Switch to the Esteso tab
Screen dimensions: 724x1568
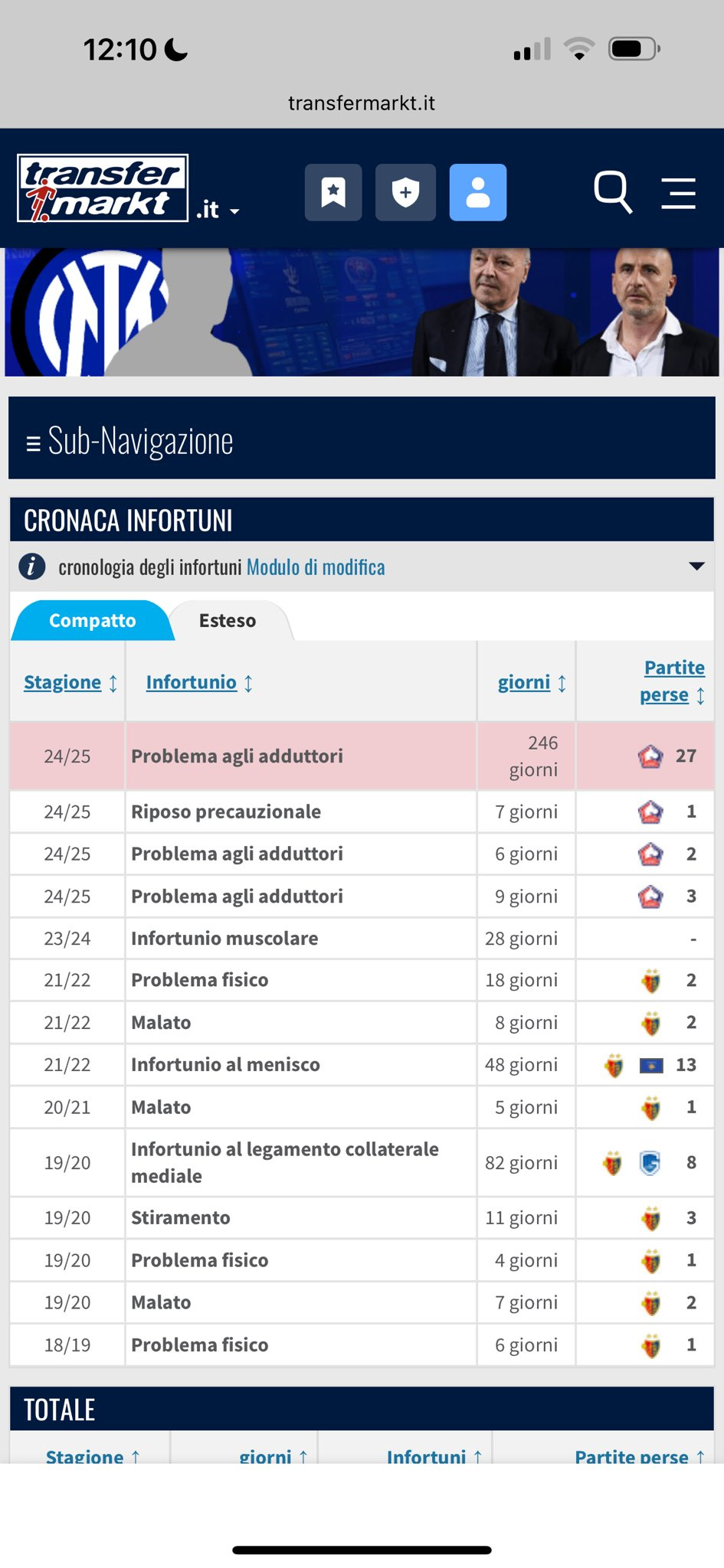coord(228,621)
